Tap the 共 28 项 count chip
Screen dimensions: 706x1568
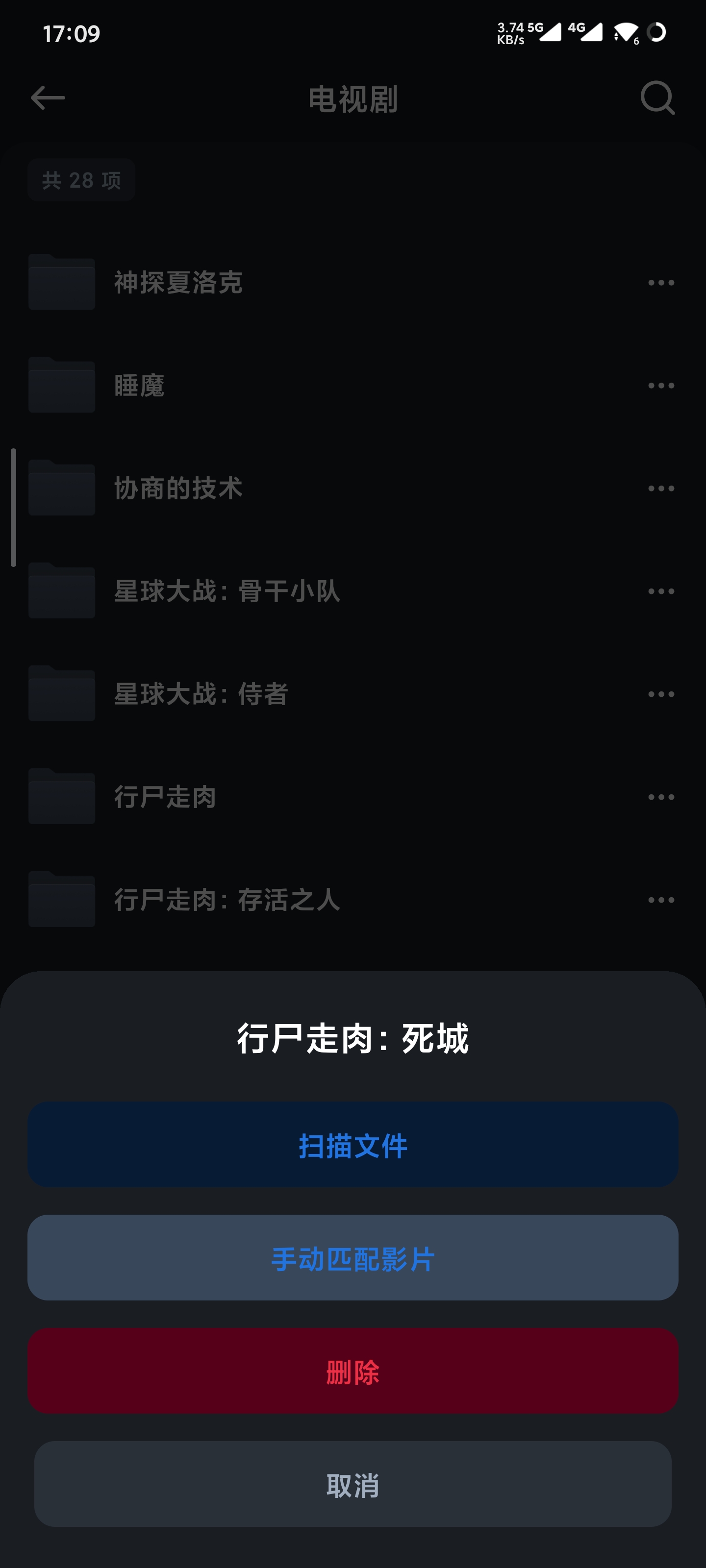coord(81,178)
